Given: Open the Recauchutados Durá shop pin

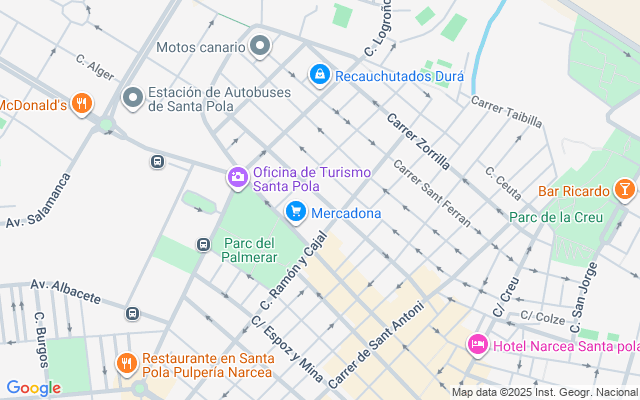Looking at the screenshot, I should [x=319, y=75].
